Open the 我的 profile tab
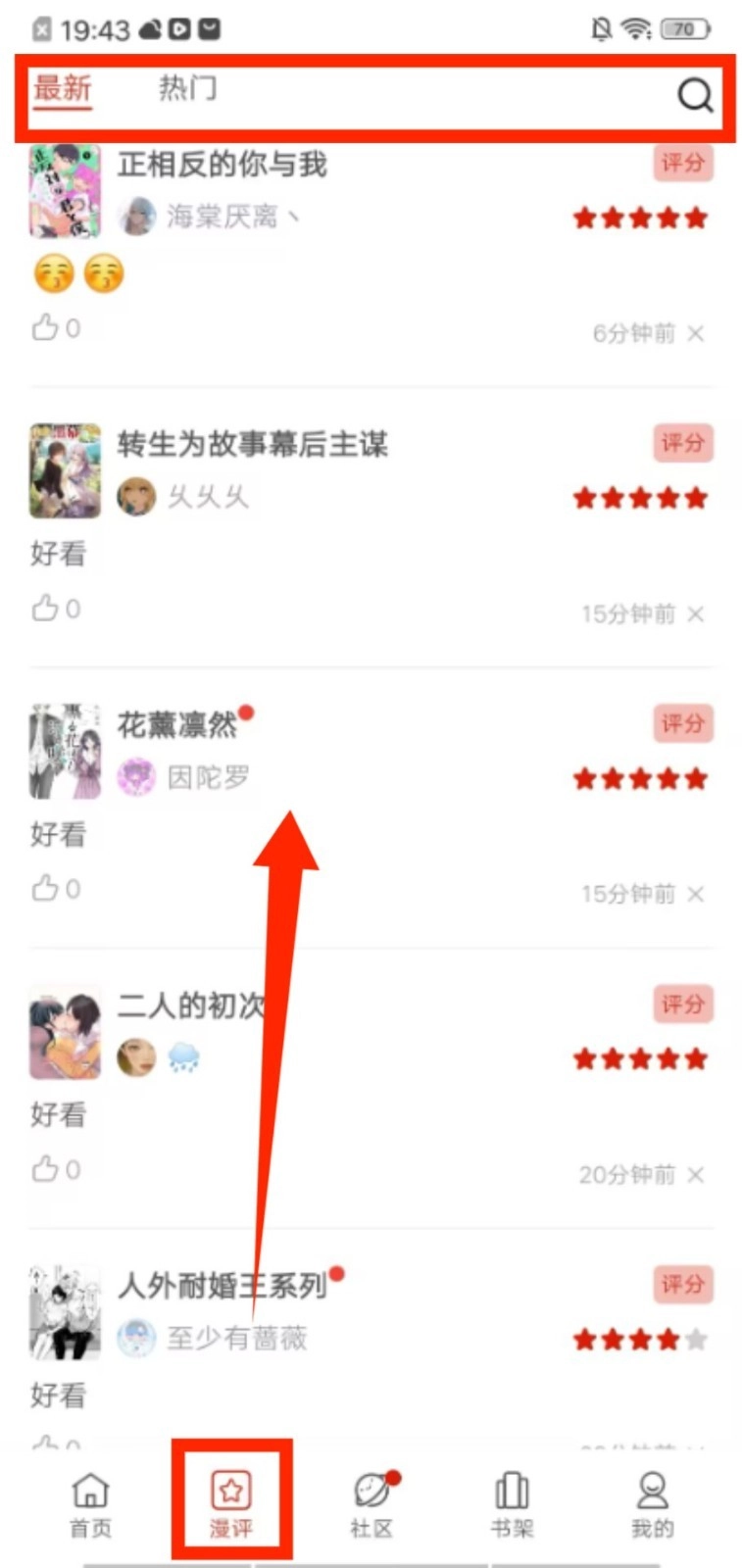The height and width of the screenshot is (1568, 742). pyautogui.click(x=652, y=1504)
